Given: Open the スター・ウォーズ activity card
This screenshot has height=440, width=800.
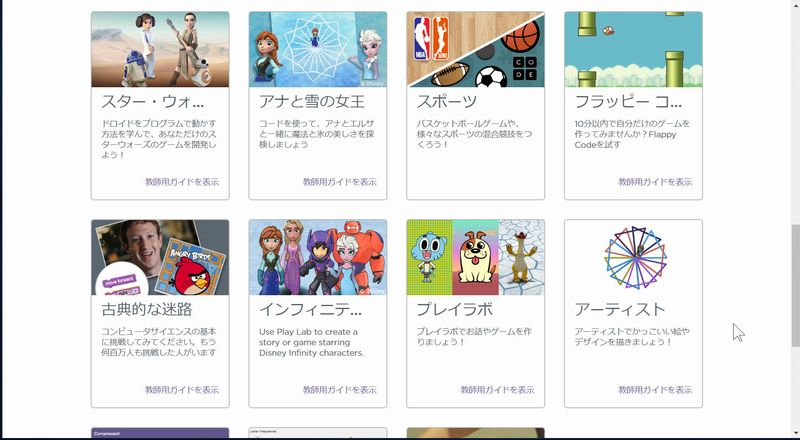Looking at the screenshot, I should (159, 50).
